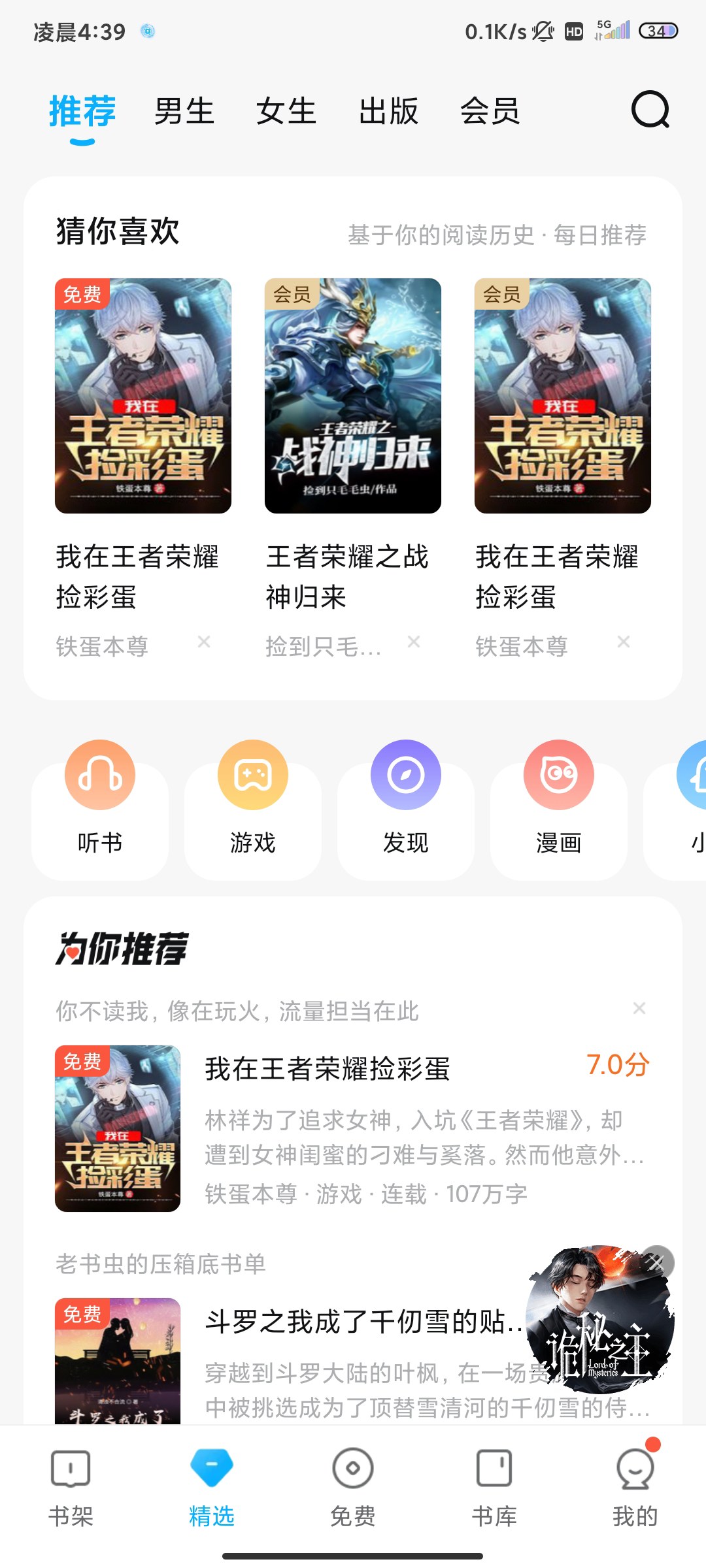Switch to the 女生 tab

[x=286, y=111]
